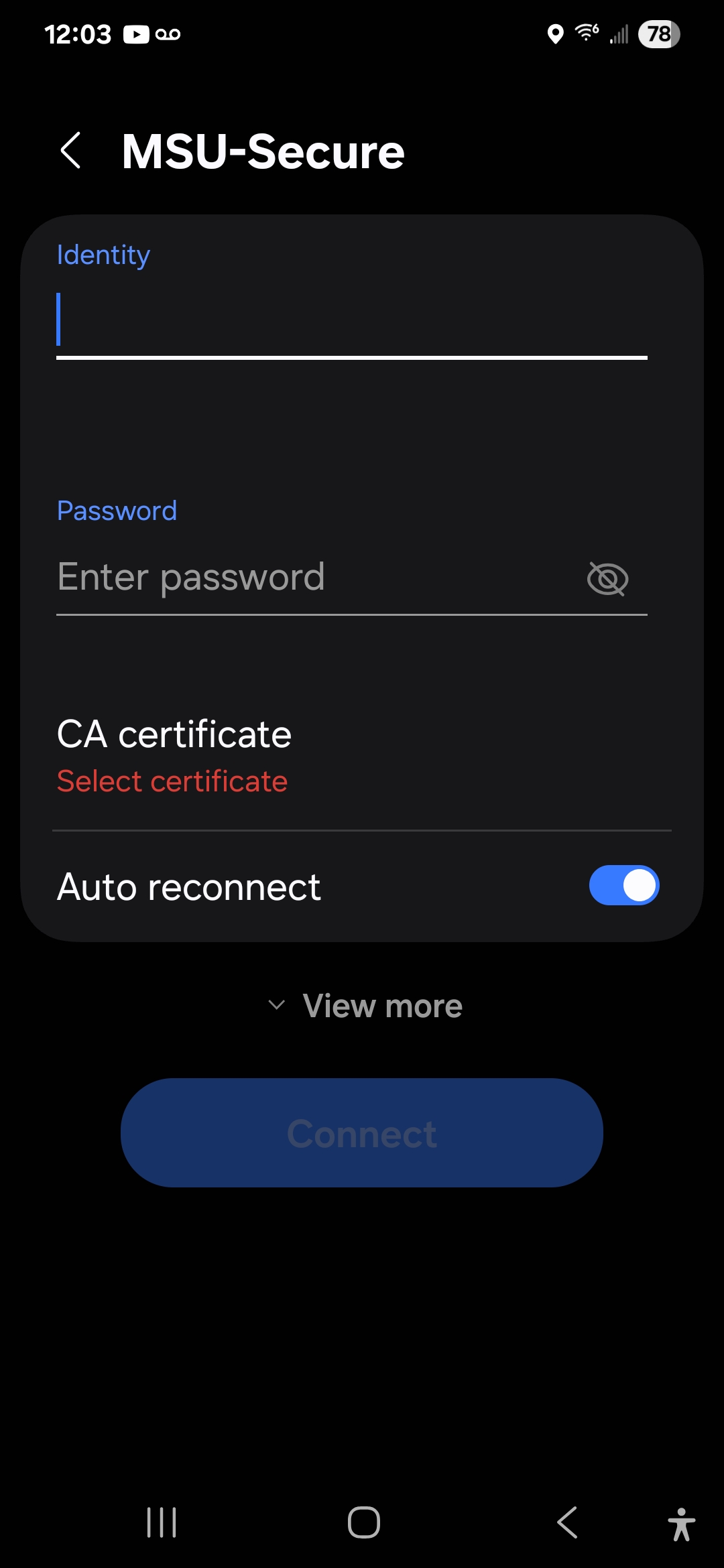Screen dimensions: 724x1568
Task: Tap the accessibility person icon
Action: click(x=680, y=1524)
